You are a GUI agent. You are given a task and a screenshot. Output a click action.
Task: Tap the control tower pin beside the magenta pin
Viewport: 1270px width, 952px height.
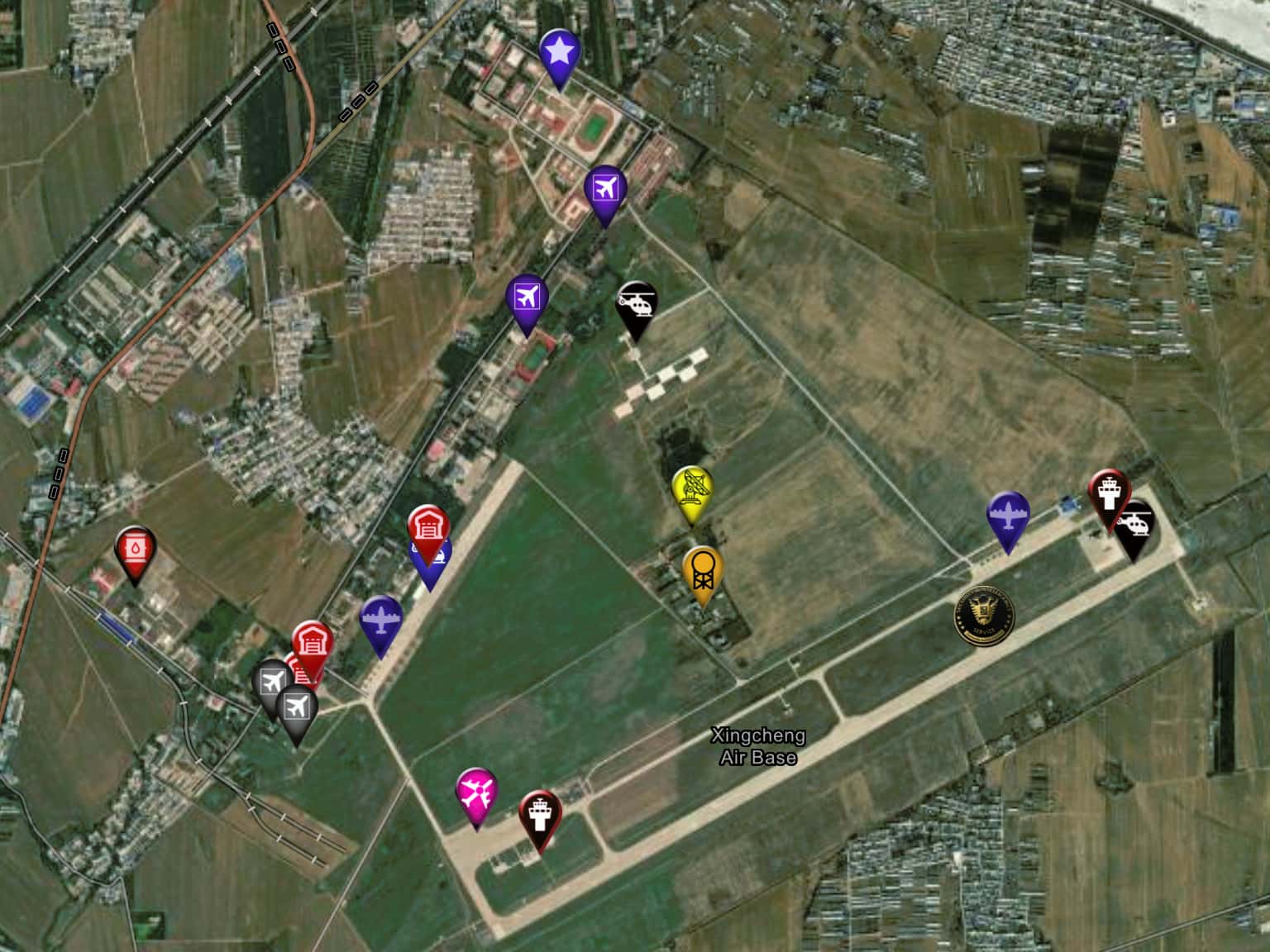coord(540,814)
